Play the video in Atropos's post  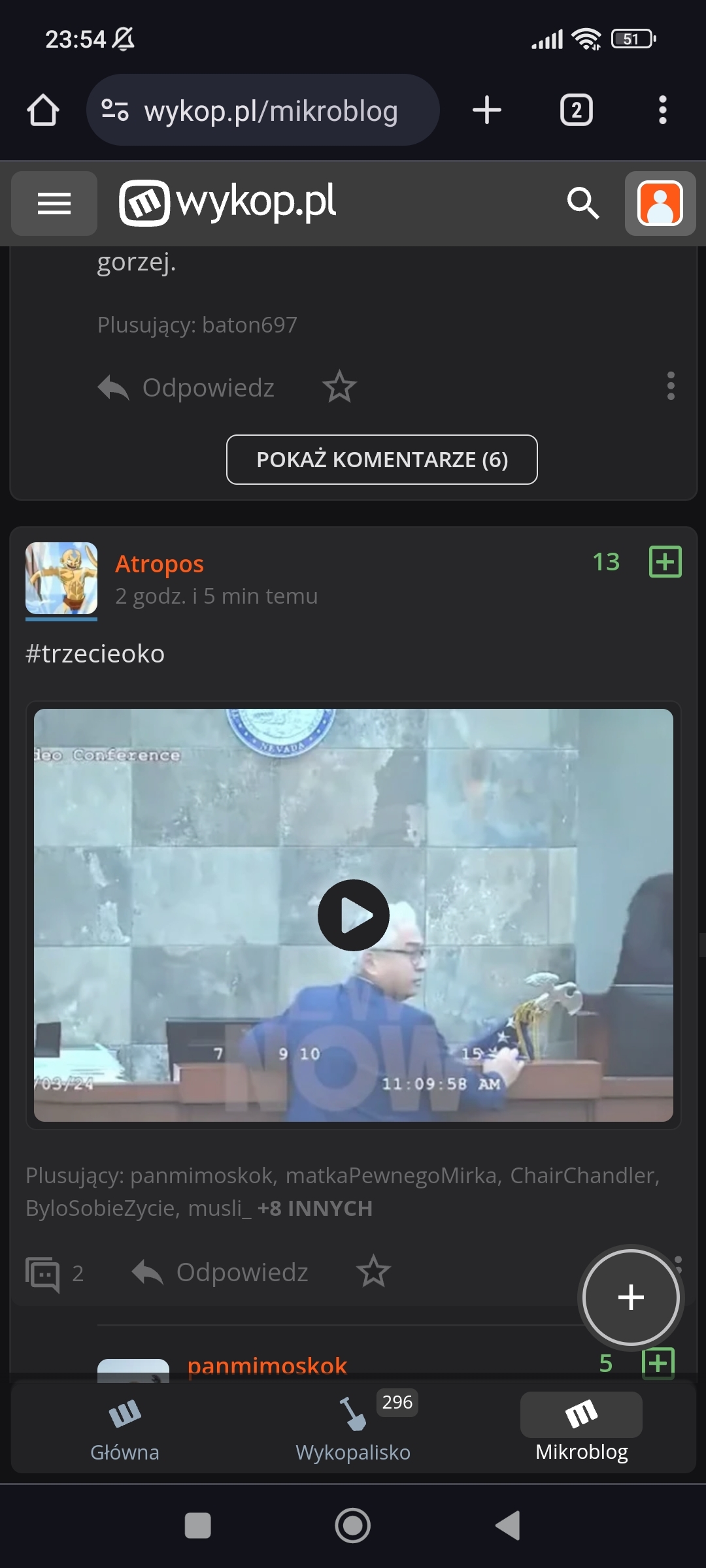click(x=353, y=915)
